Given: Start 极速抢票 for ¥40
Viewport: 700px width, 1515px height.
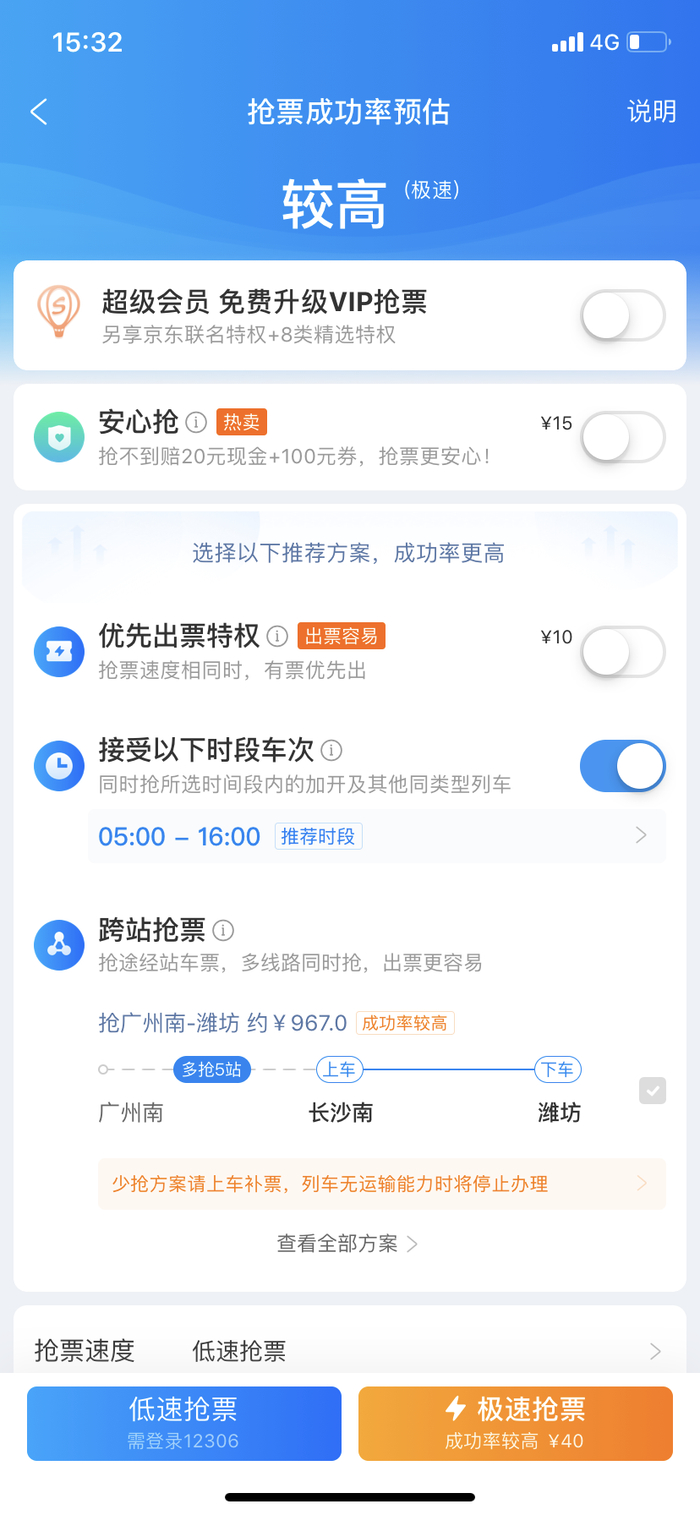Looking at the screenshot, I should coord(515,1423).
